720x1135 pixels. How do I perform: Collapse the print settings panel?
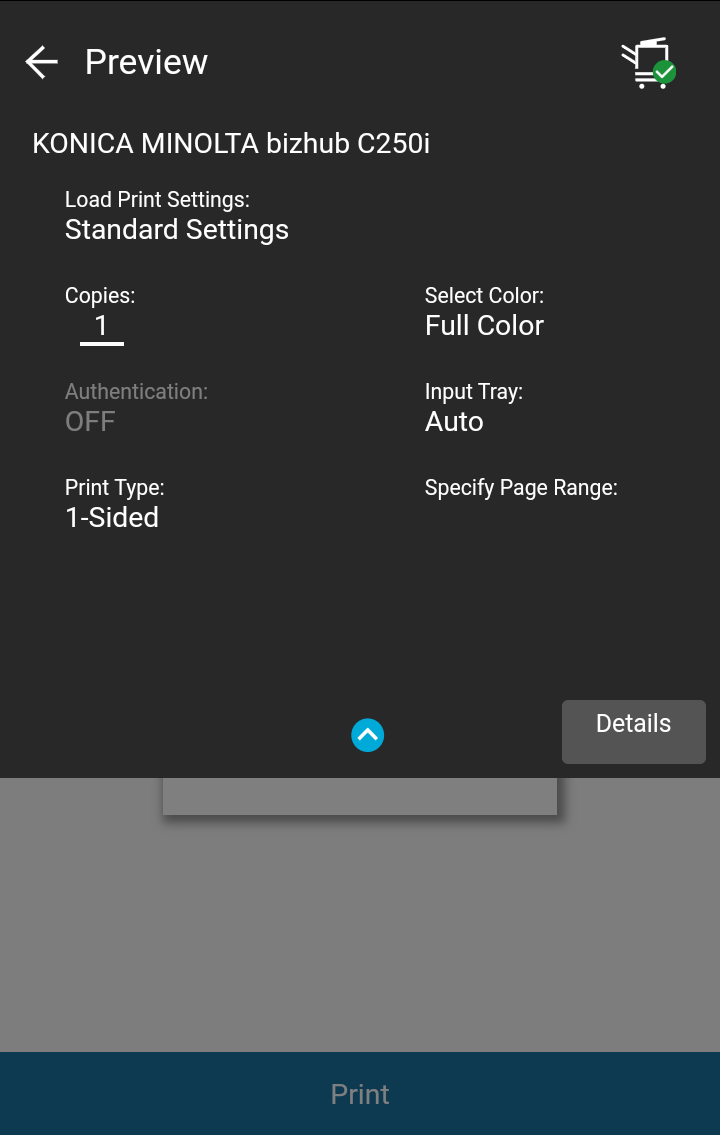(368, 735)
